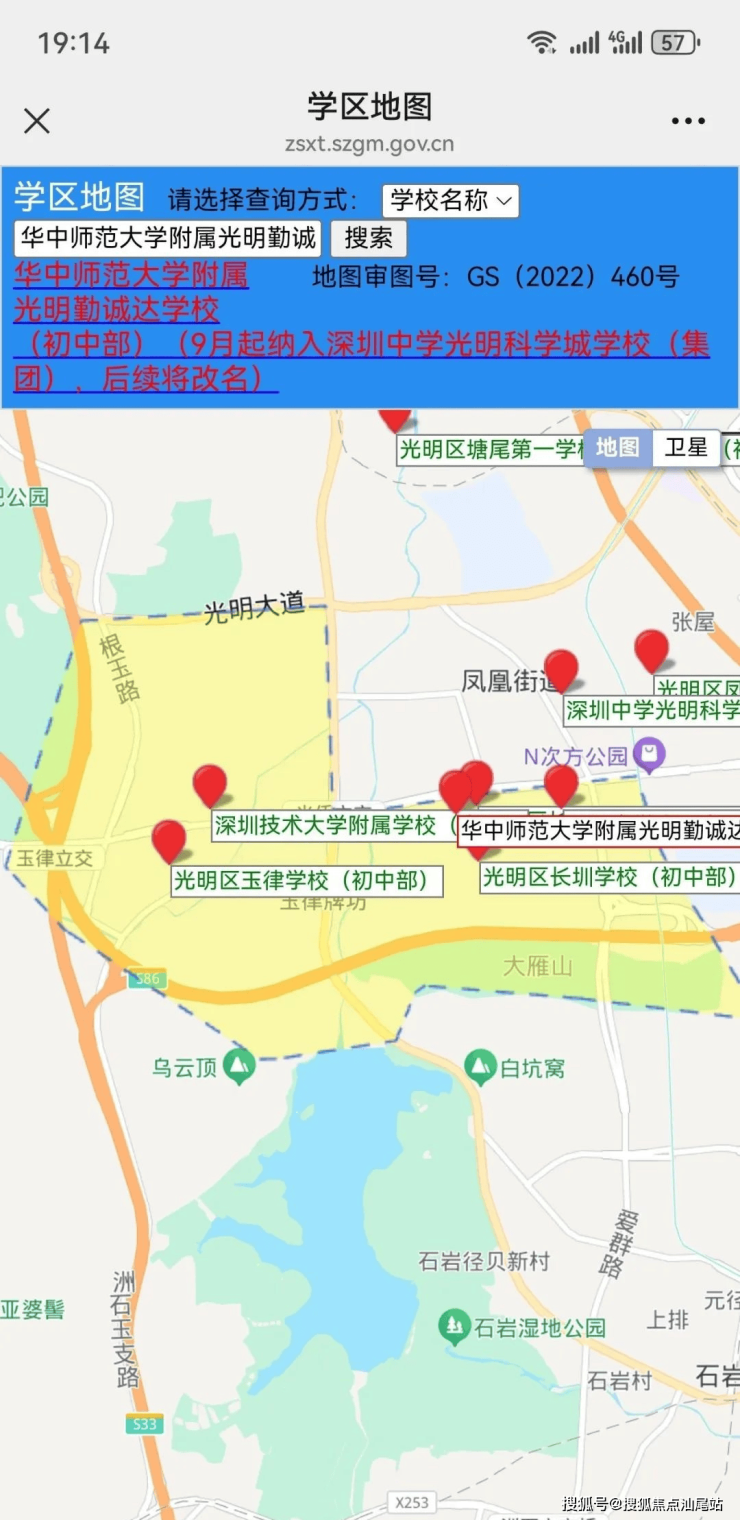Close the 学区地图 web page
This screenshot has height=1520, width=740.
(x=37, y=122)
